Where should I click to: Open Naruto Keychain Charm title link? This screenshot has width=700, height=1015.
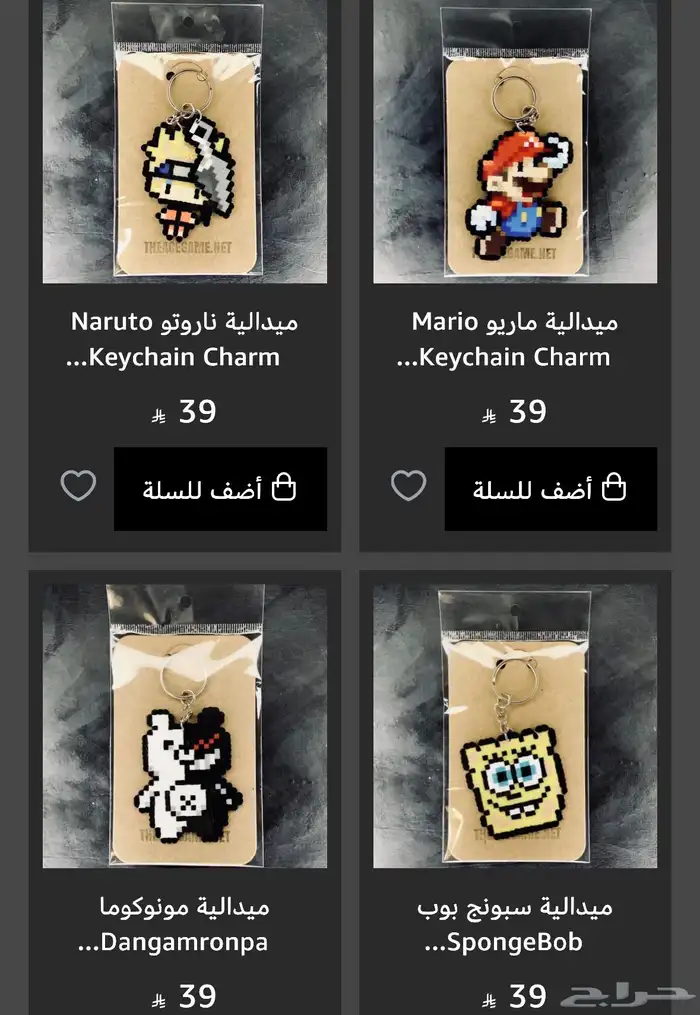pyautogui.click(x=185, y=339)
